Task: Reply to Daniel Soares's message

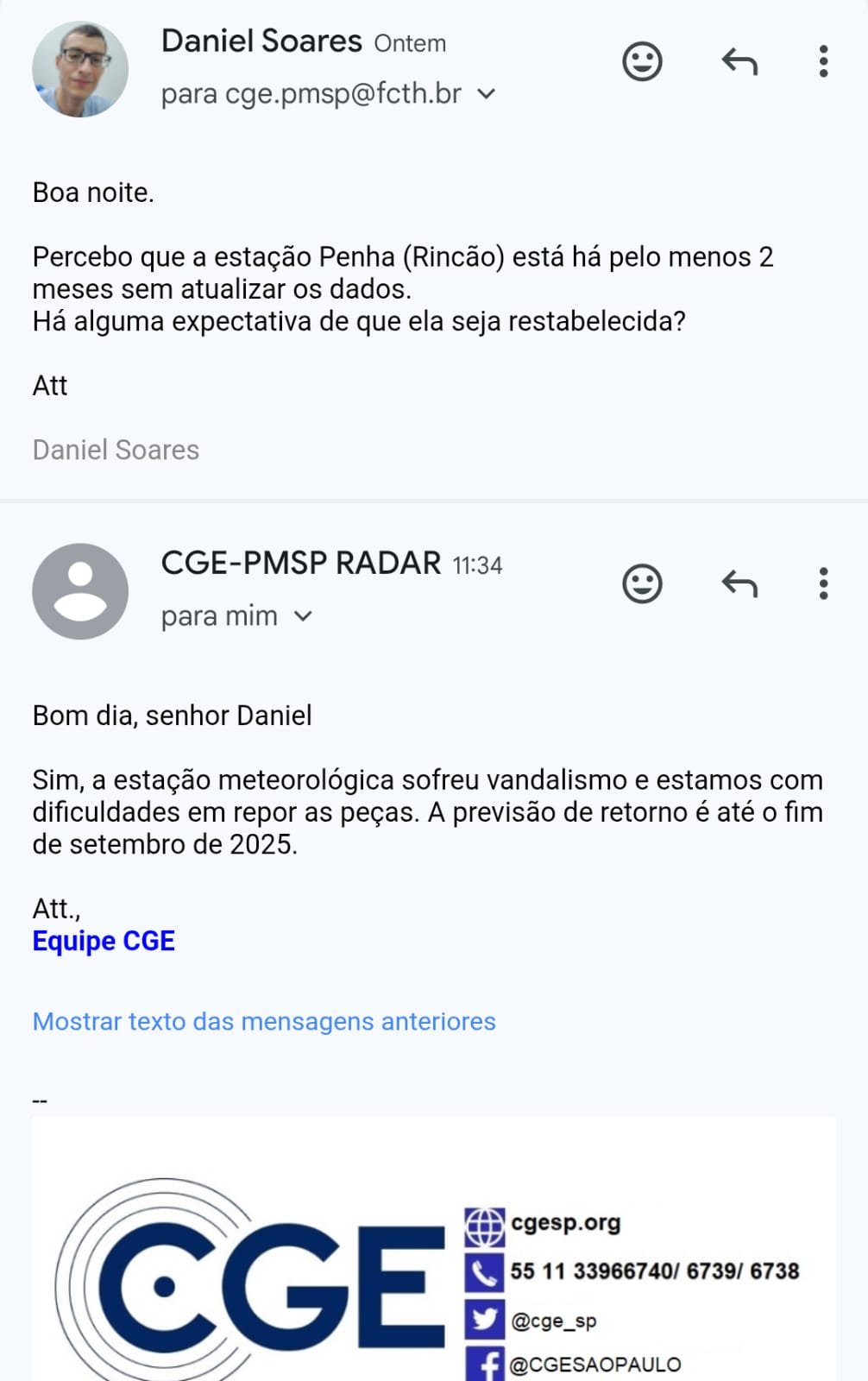Action: tap(739, 62)
